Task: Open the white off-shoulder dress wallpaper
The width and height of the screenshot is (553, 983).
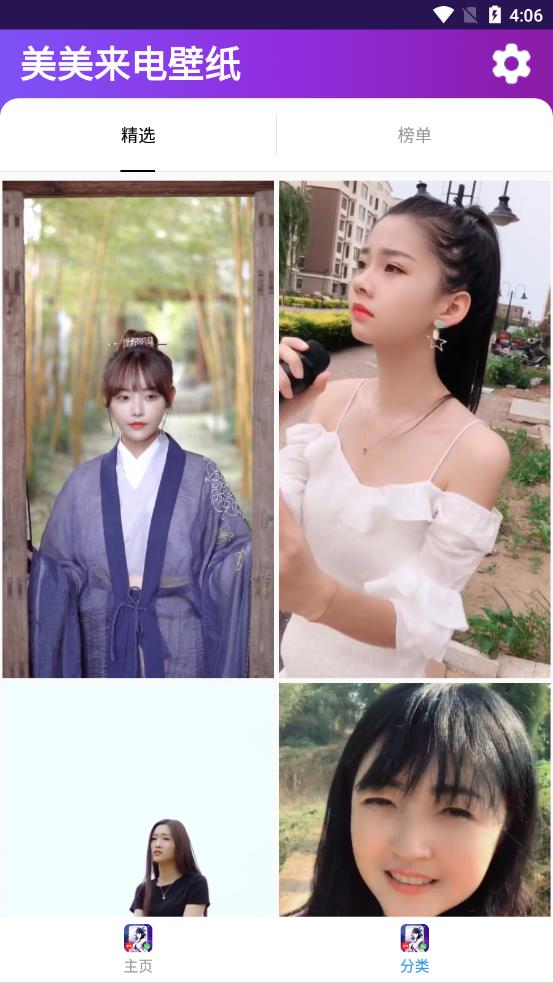Action: (x=415, y=429)
